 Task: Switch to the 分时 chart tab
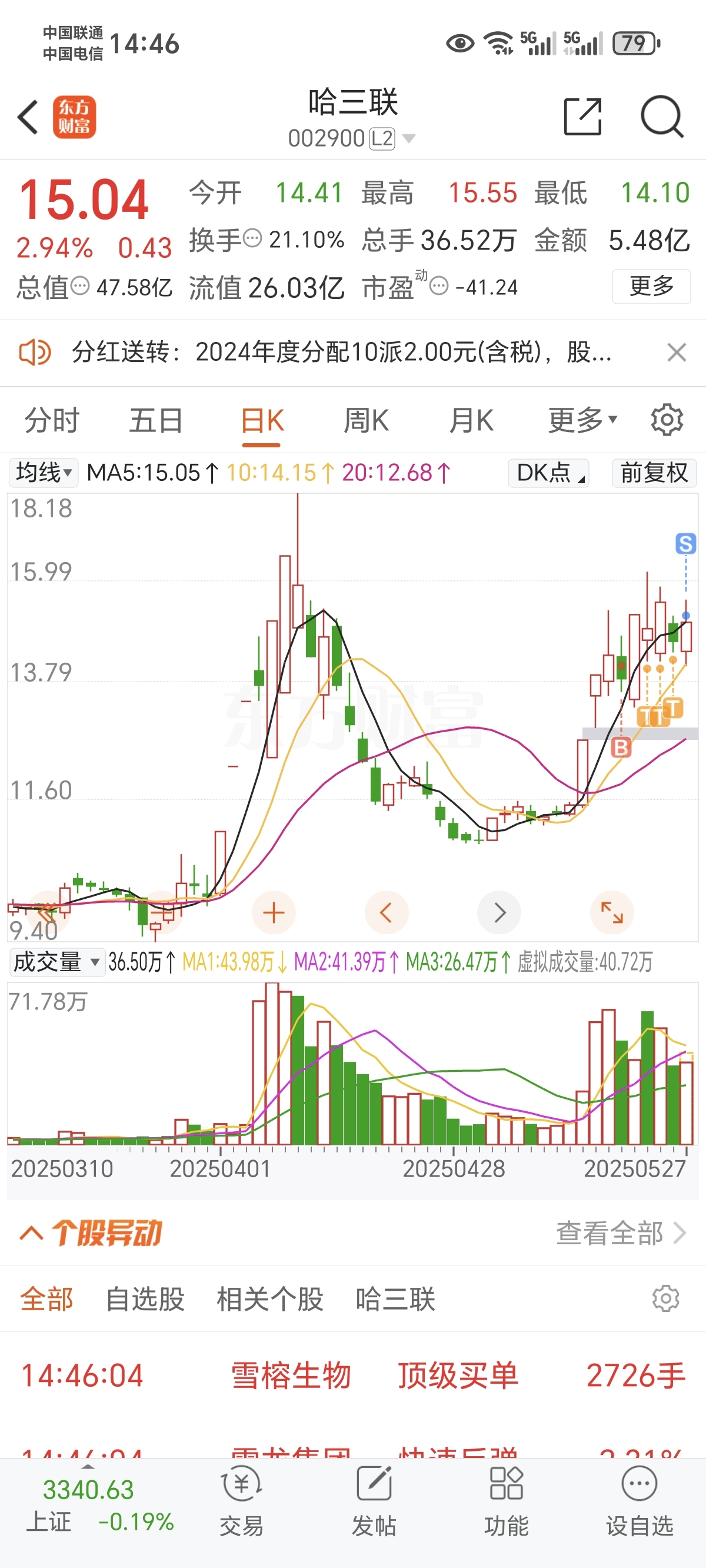tap(52, 421)
